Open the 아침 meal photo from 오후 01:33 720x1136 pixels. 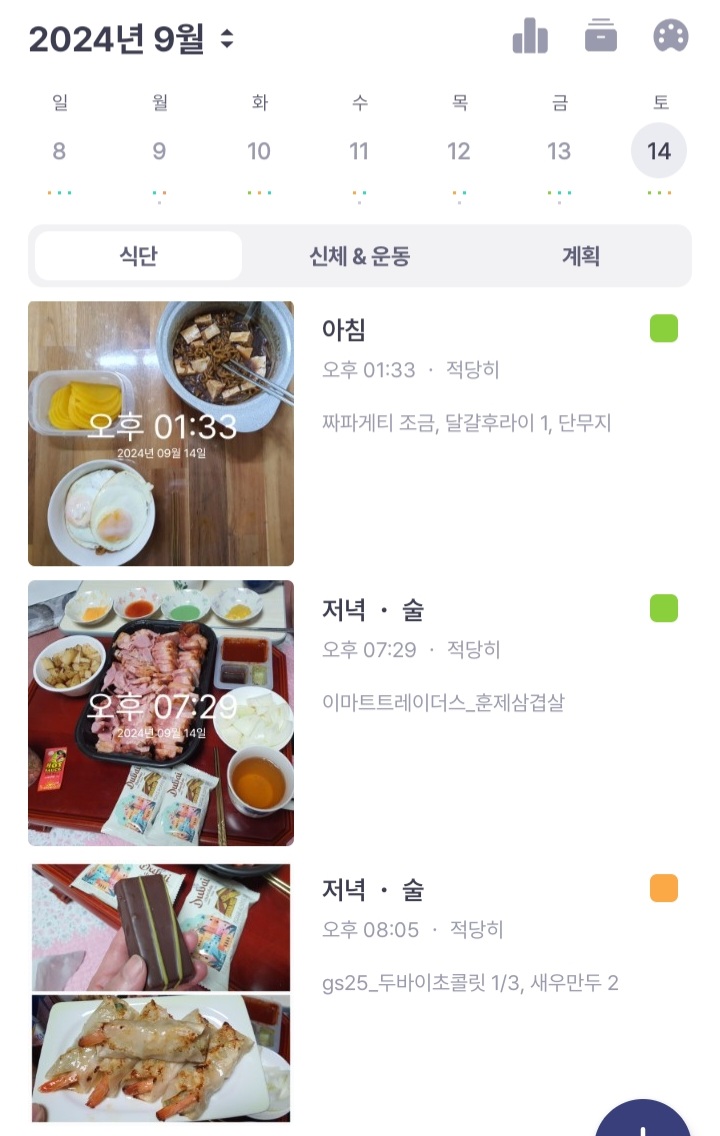[x=161, y=434]
